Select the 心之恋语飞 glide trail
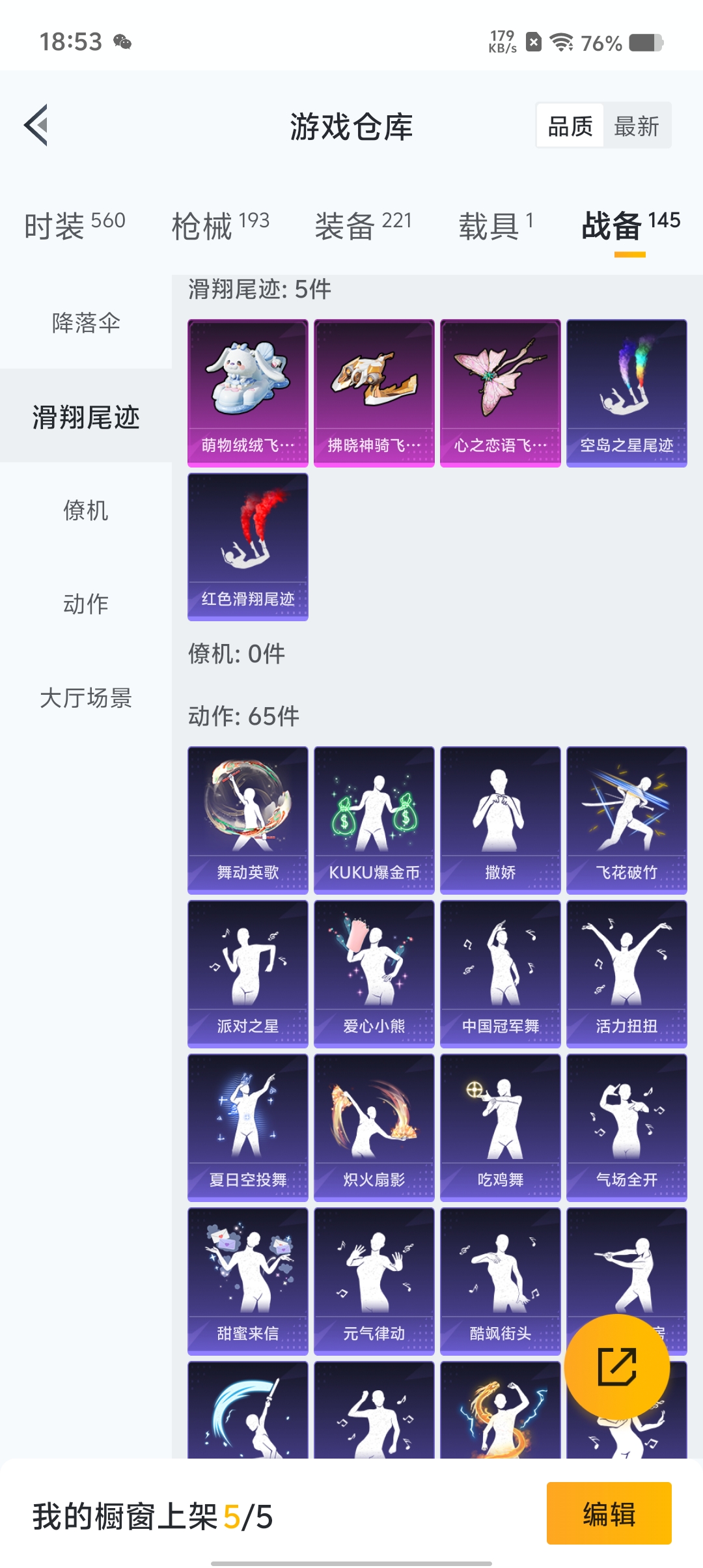Screen dimensions: 703x1568 (x=499, y=391)
